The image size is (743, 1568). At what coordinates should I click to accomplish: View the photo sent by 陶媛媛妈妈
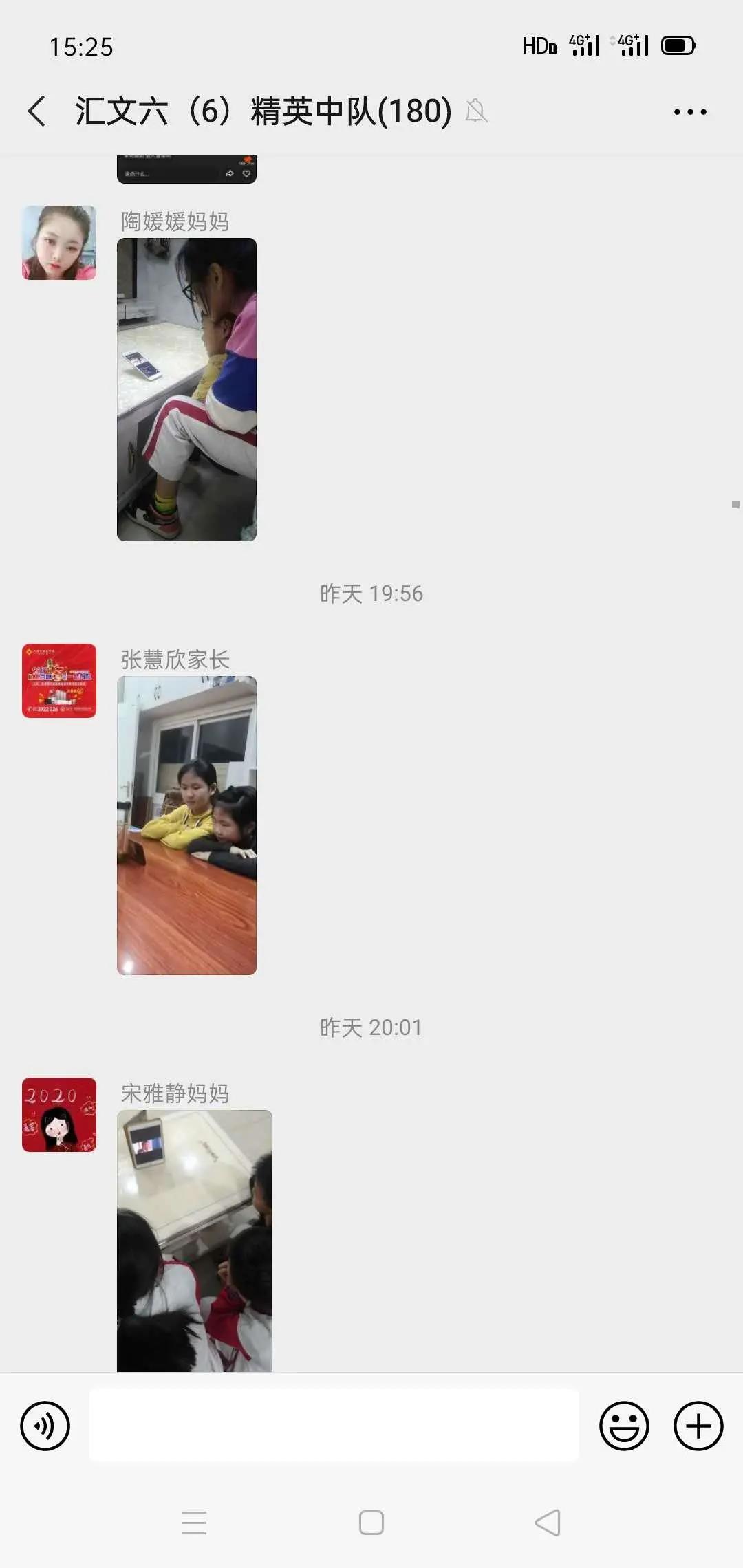[x=186, y=389]
